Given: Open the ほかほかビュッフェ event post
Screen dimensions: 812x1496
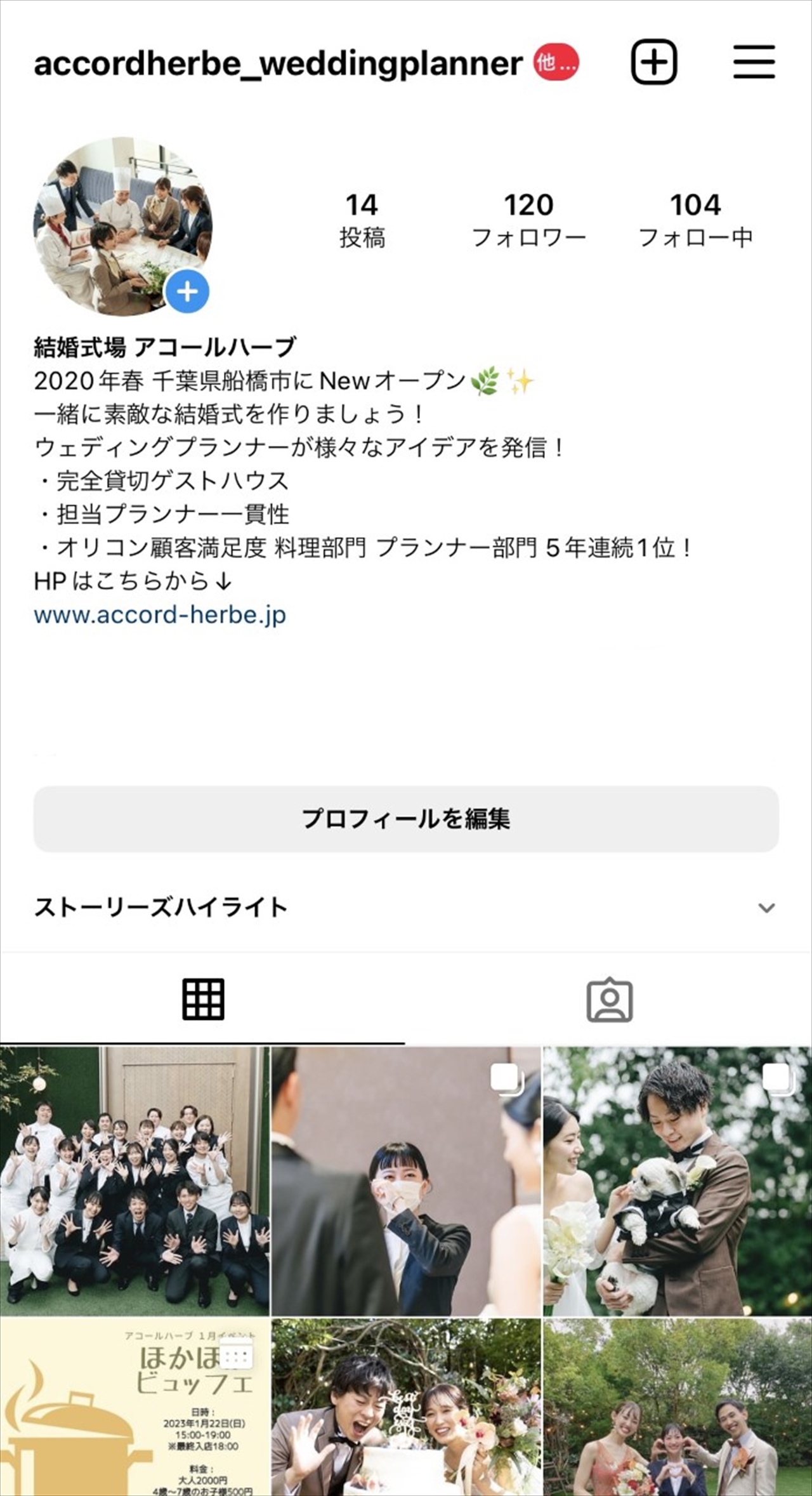Looking at the screenshot, I should pos(134,1407).
